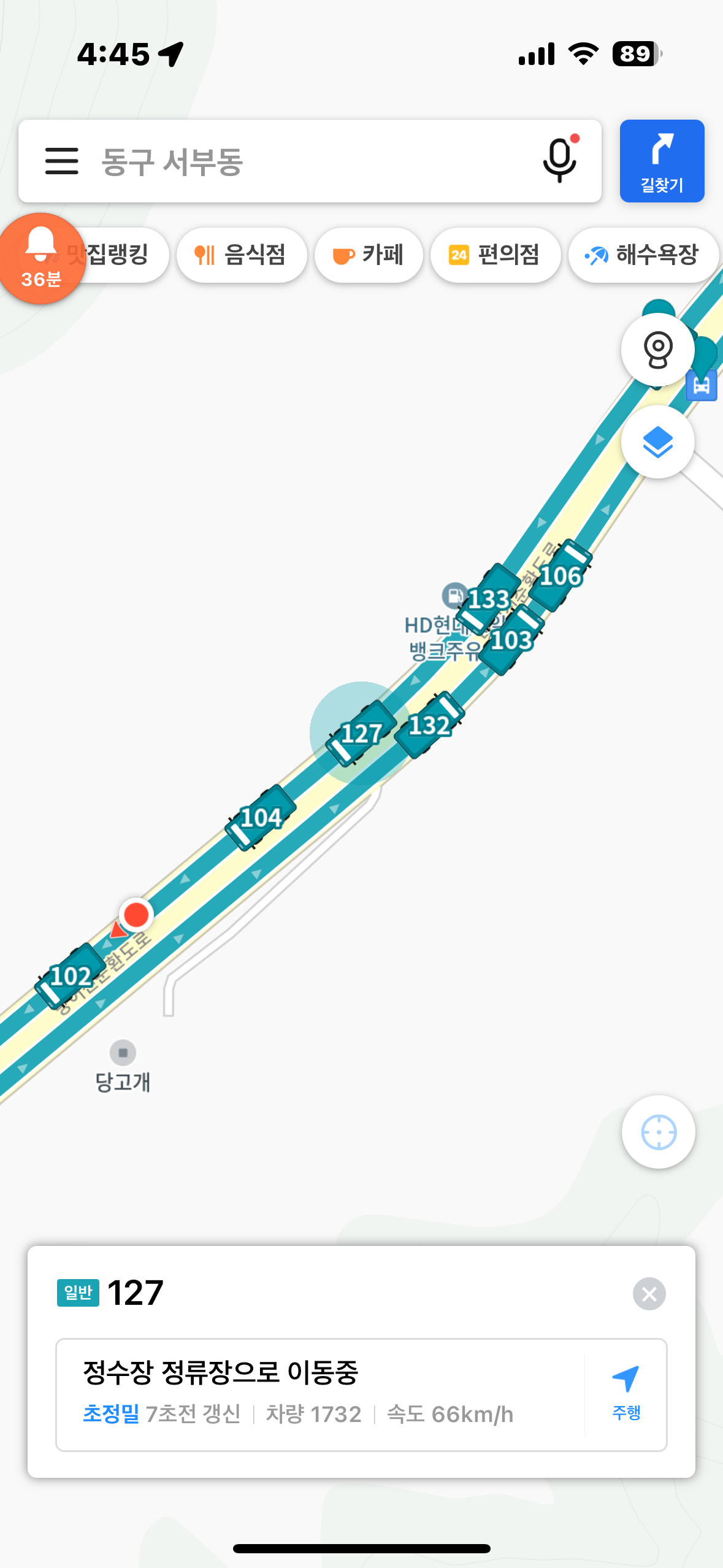723x1568 pixels.
Task: Select the 카페 category chip
Action: 369,255
